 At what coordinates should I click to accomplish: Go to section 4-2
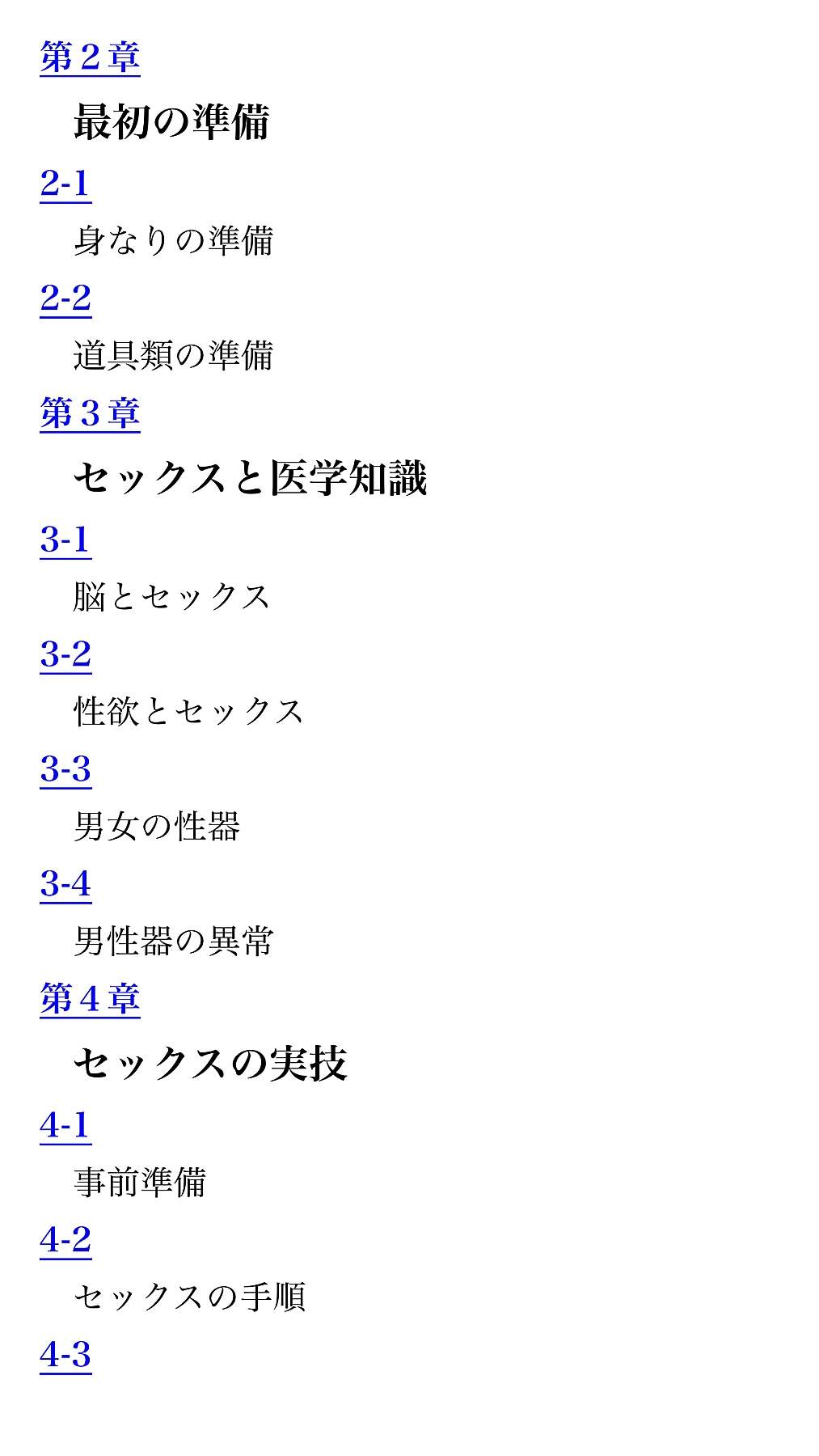click(65, 1241)
